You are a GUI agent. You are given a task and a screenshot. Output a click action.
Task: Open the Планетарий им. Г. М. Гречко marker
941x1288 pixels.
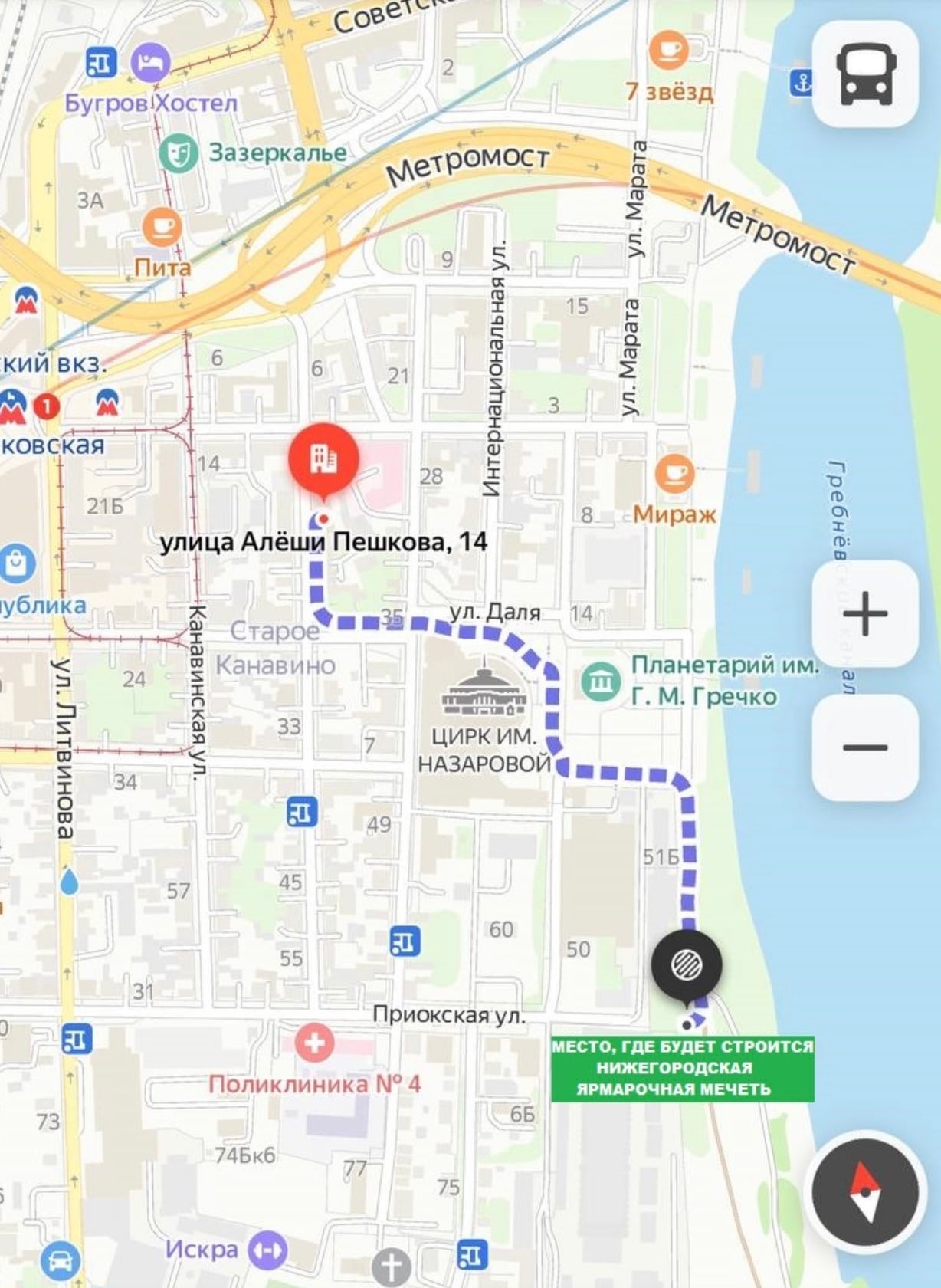point(601,681)
